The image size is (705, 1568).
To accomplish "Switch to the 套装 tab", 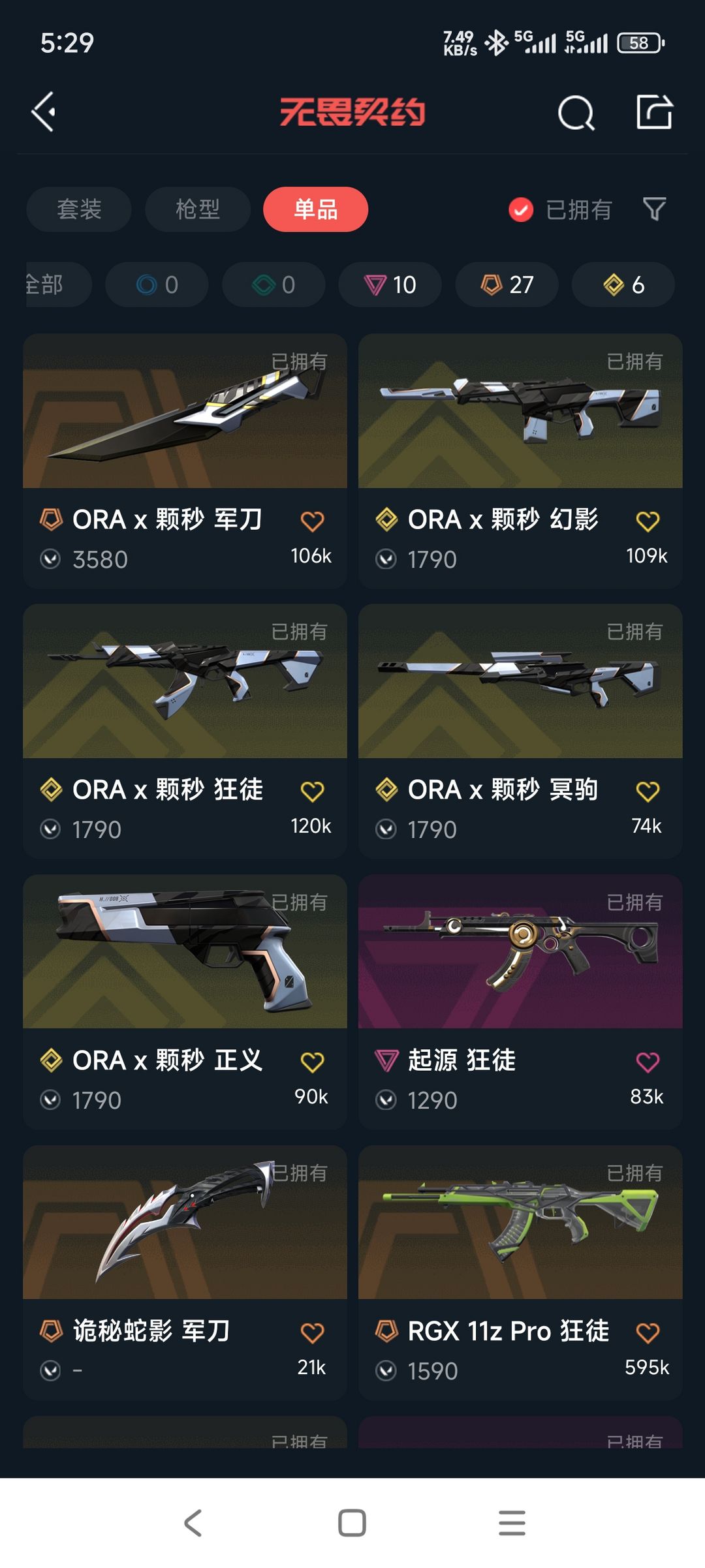I will point(78,209).
